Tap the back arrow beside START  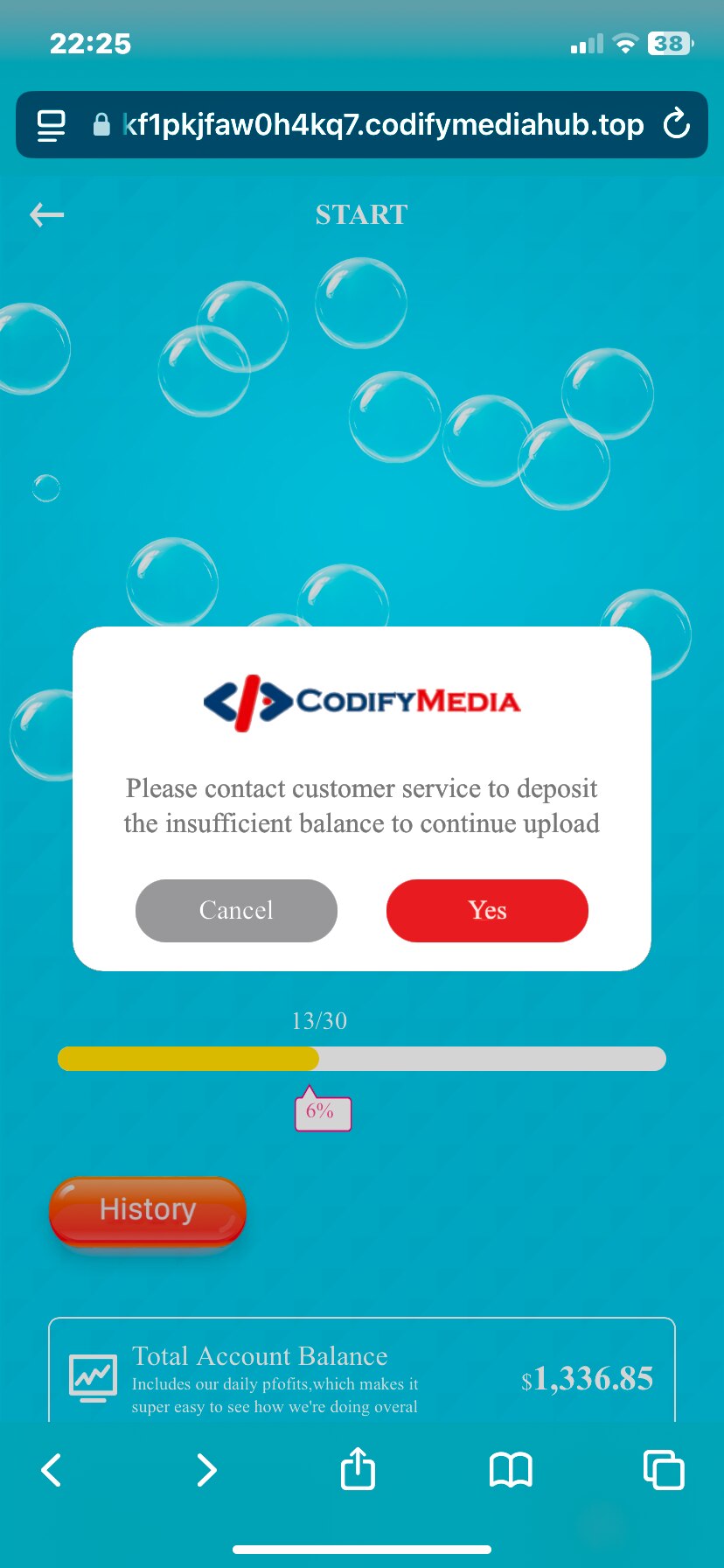pos(45,214)
